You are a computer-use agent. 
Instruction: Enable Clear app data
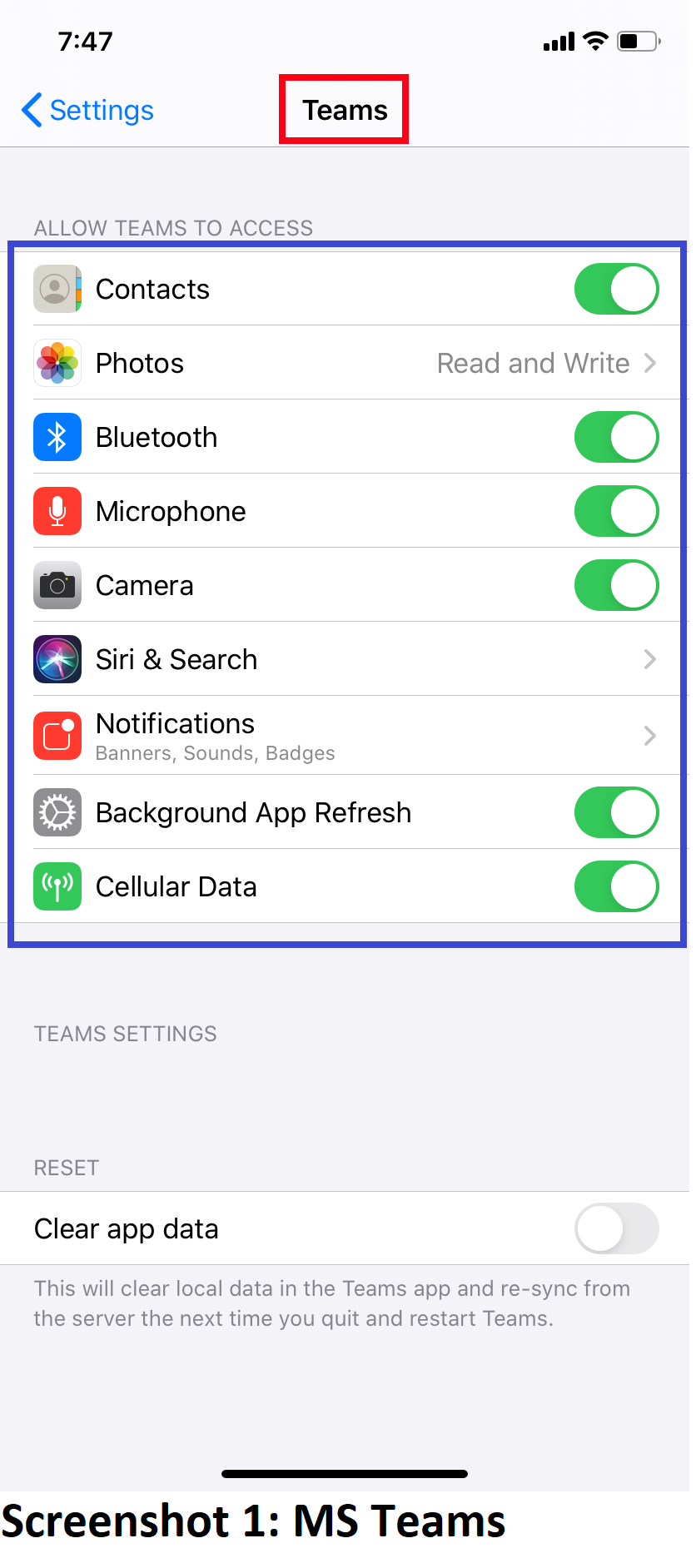tap(615, 1228)
